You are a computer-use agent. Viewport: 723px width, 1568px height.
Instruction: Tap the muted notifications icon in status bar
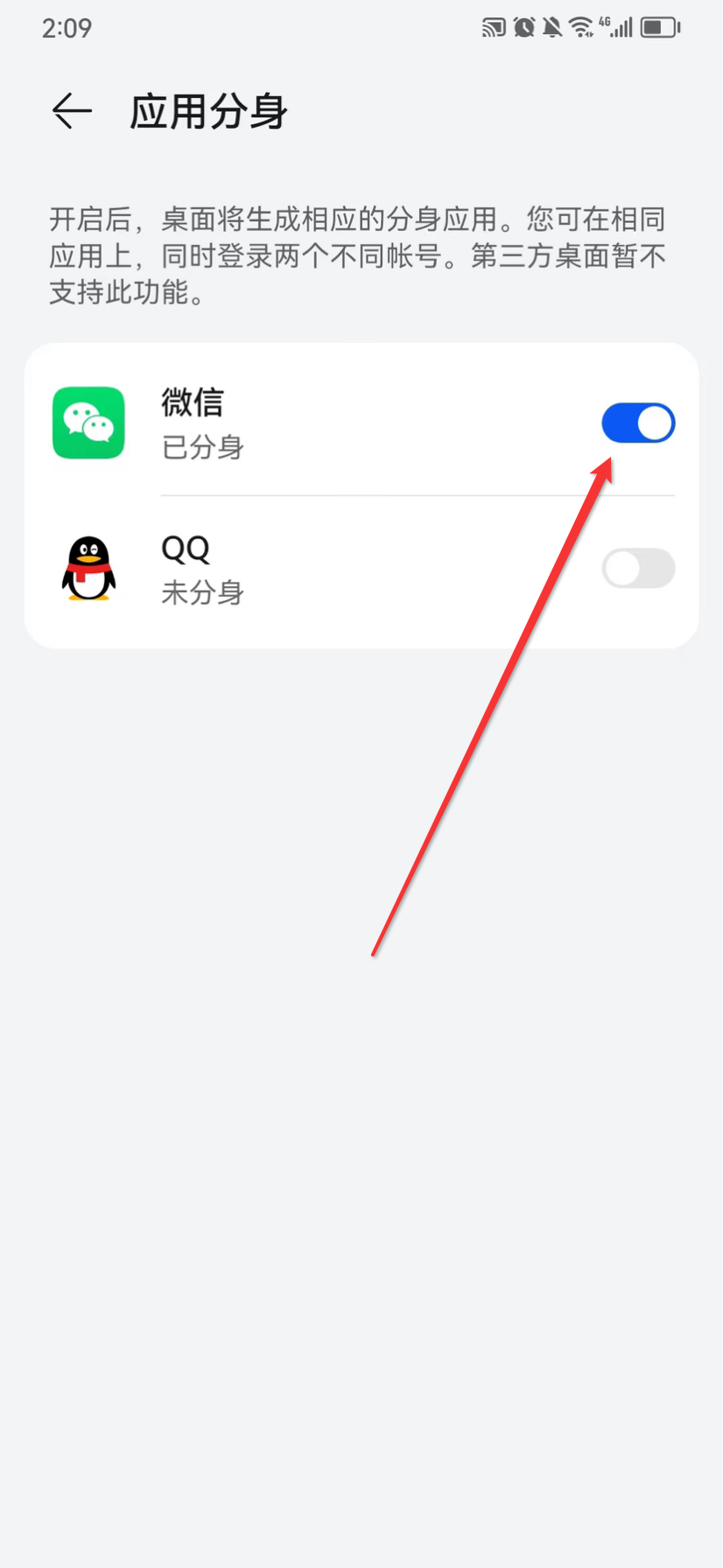[x=553, y=27]
